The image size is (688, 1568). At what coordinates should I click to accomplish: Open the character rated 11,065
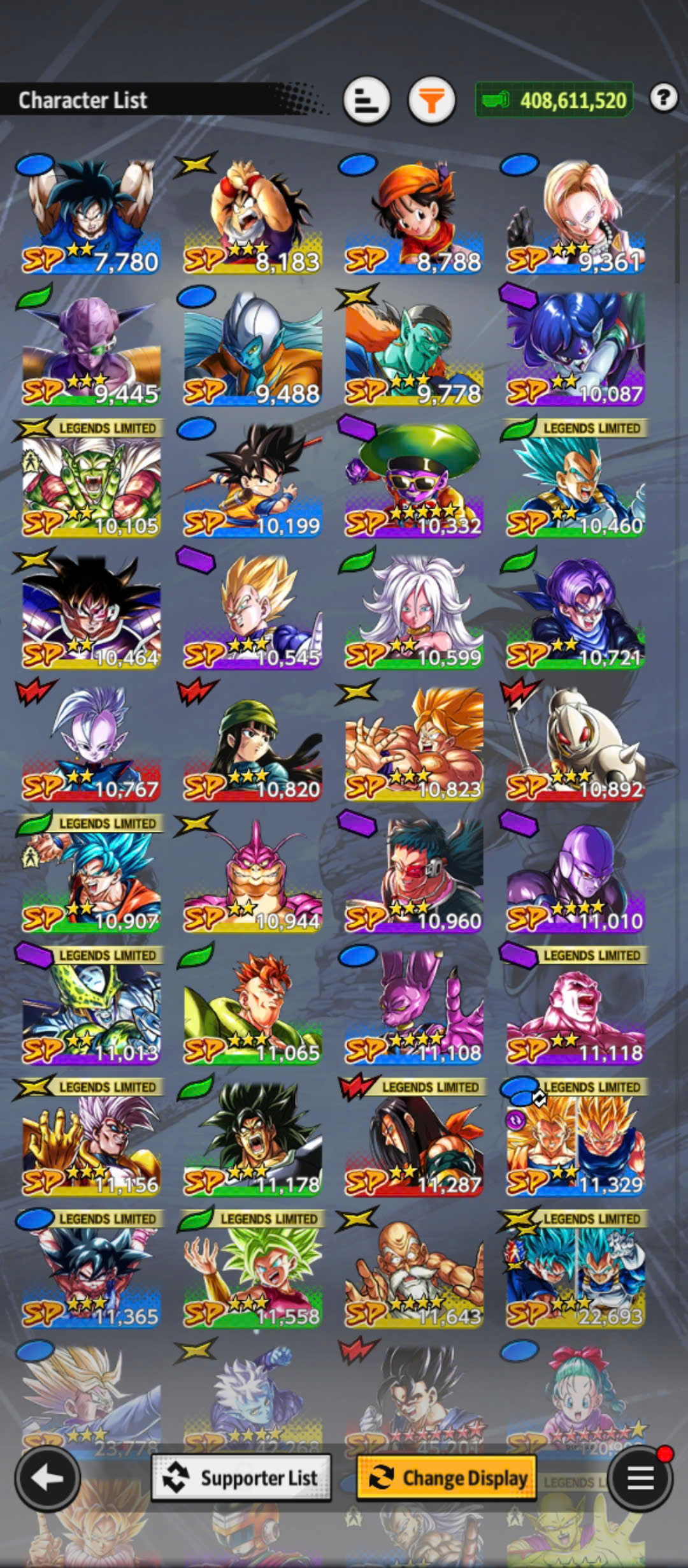253,1007
